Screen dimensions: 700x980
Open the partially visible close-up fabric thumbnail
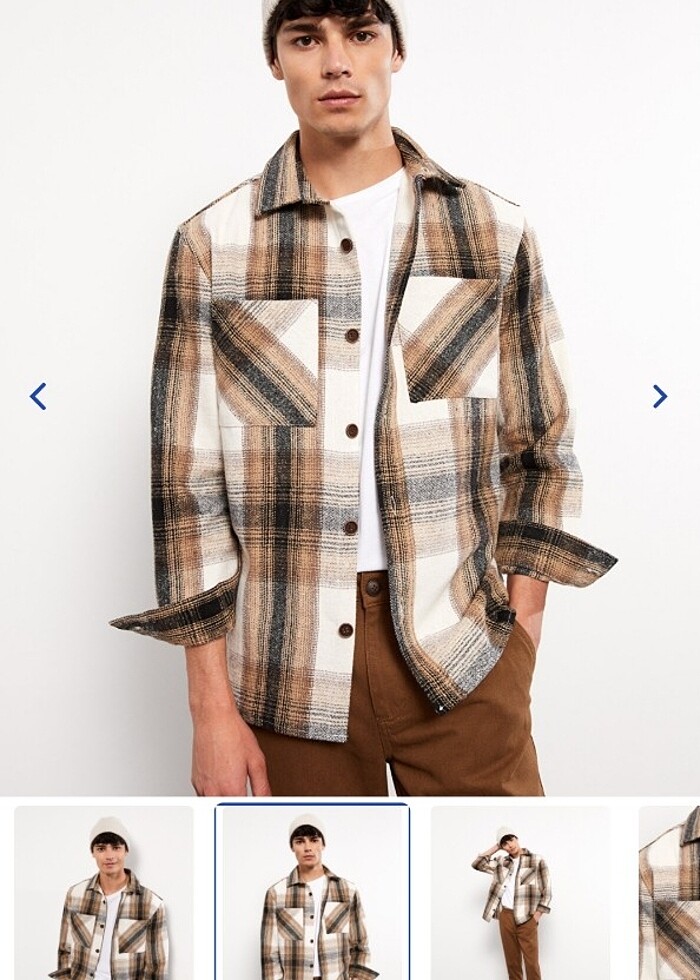pyautogui.click(x=670, y=892)
